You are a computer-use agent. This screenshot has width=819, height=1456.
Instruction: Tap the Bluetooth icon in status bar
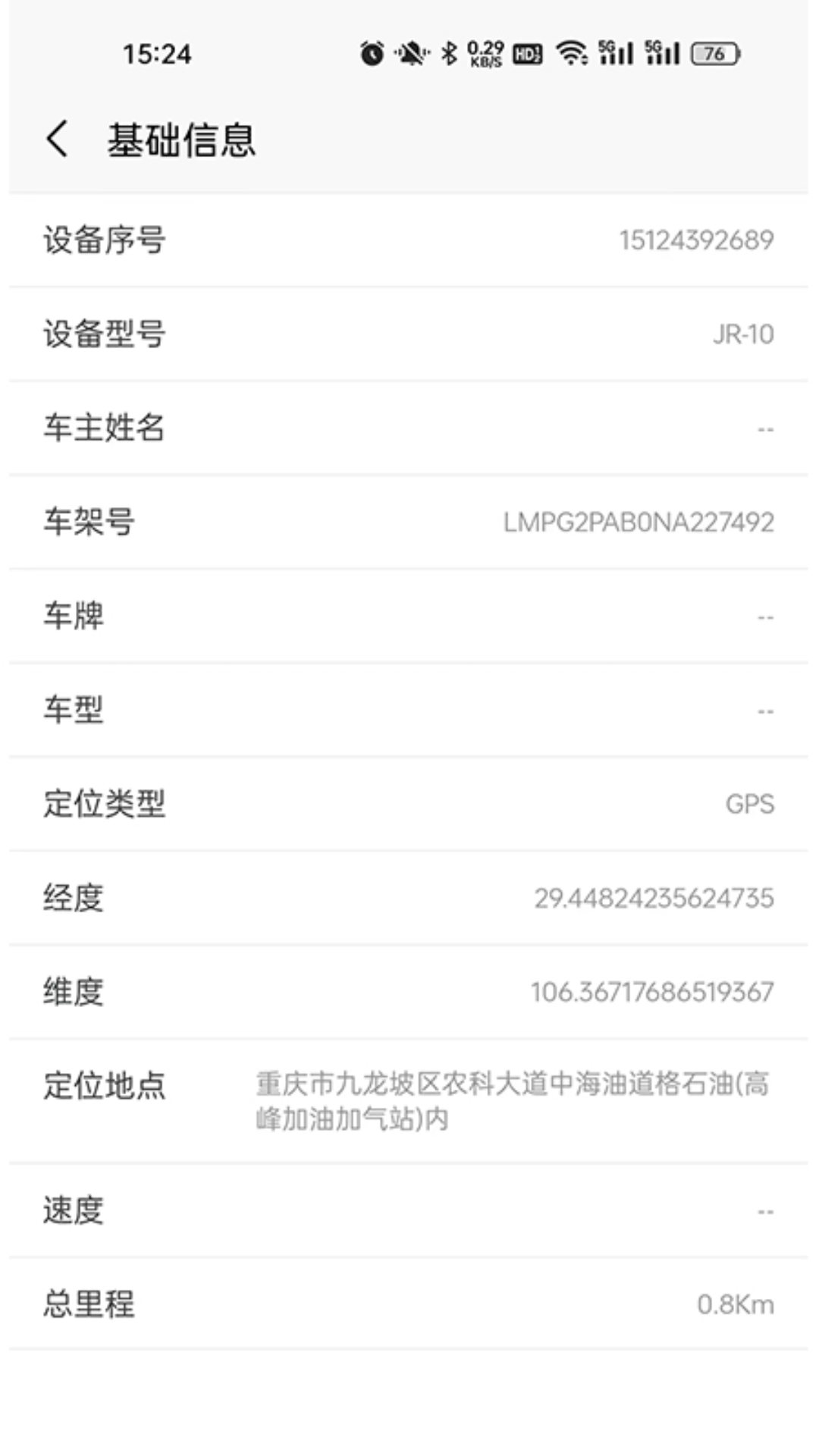pos(447,54)
